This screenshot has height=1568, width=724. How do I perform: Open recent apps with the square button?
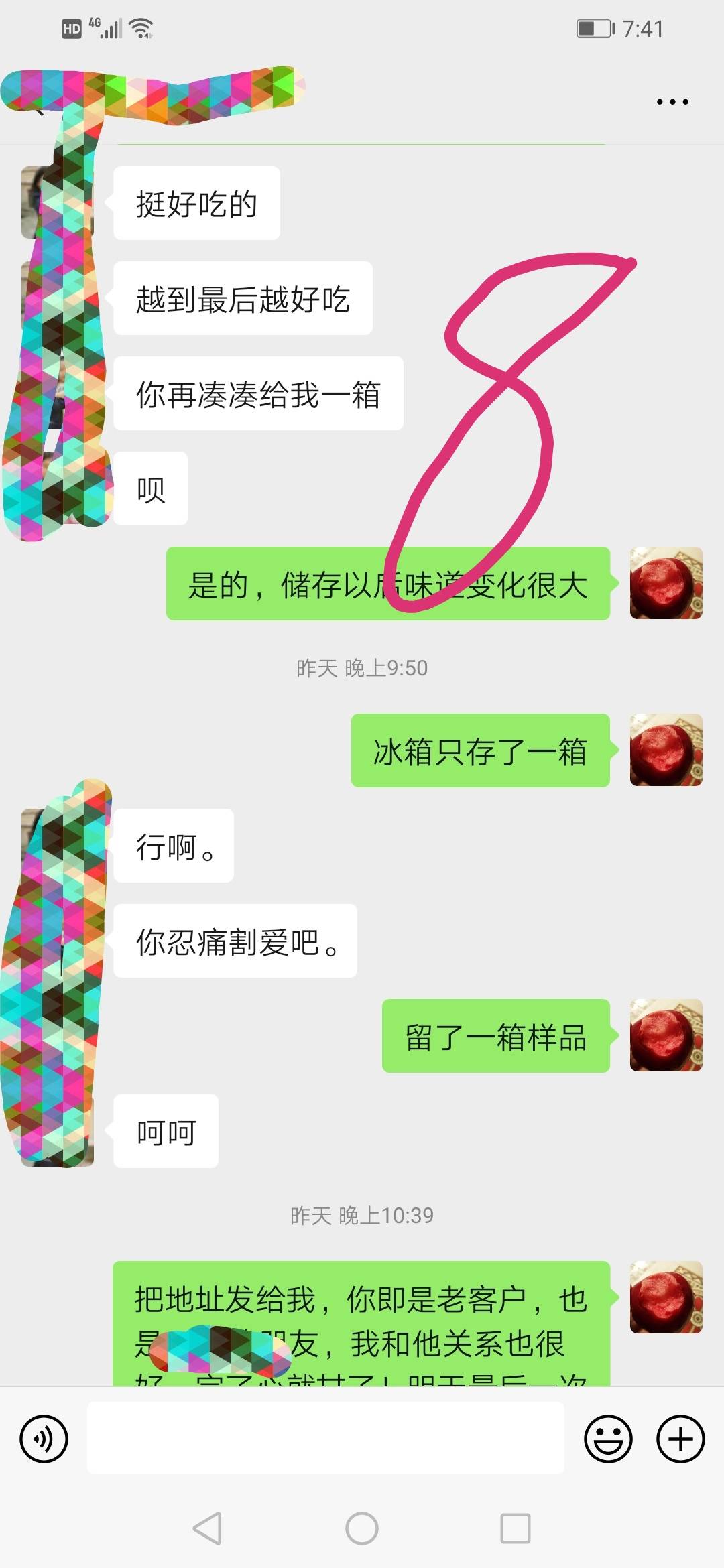click(x=516, y=1528)
